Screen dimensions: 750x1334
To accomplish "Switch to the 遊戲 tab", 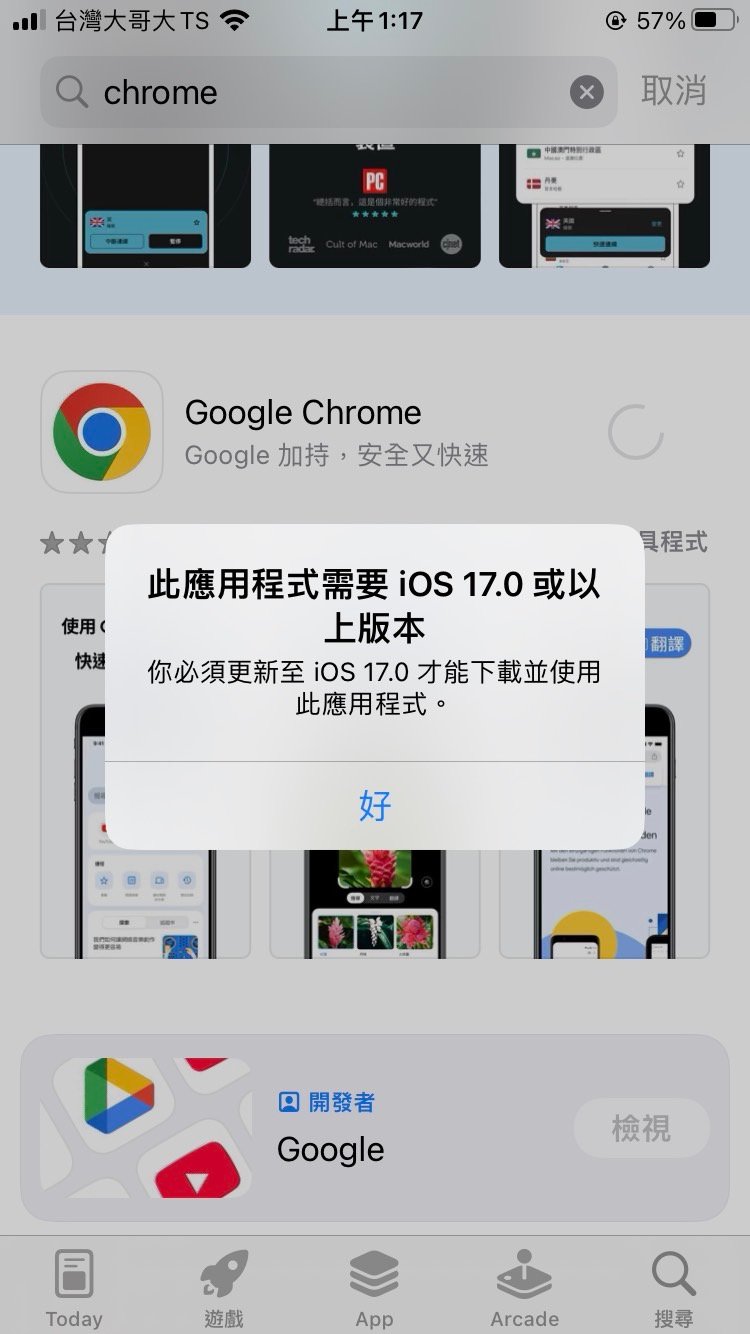I will [x=224, y=1289].
